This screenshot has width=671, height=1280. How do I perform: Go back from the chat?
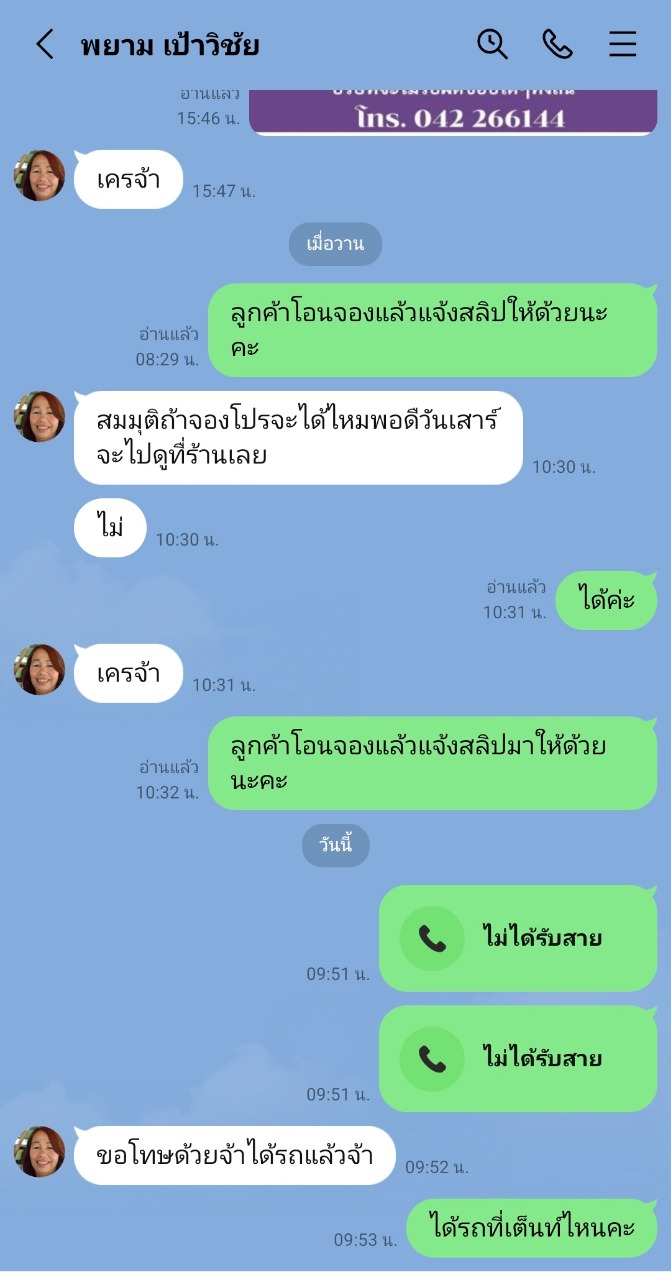(x=44, y=44)
